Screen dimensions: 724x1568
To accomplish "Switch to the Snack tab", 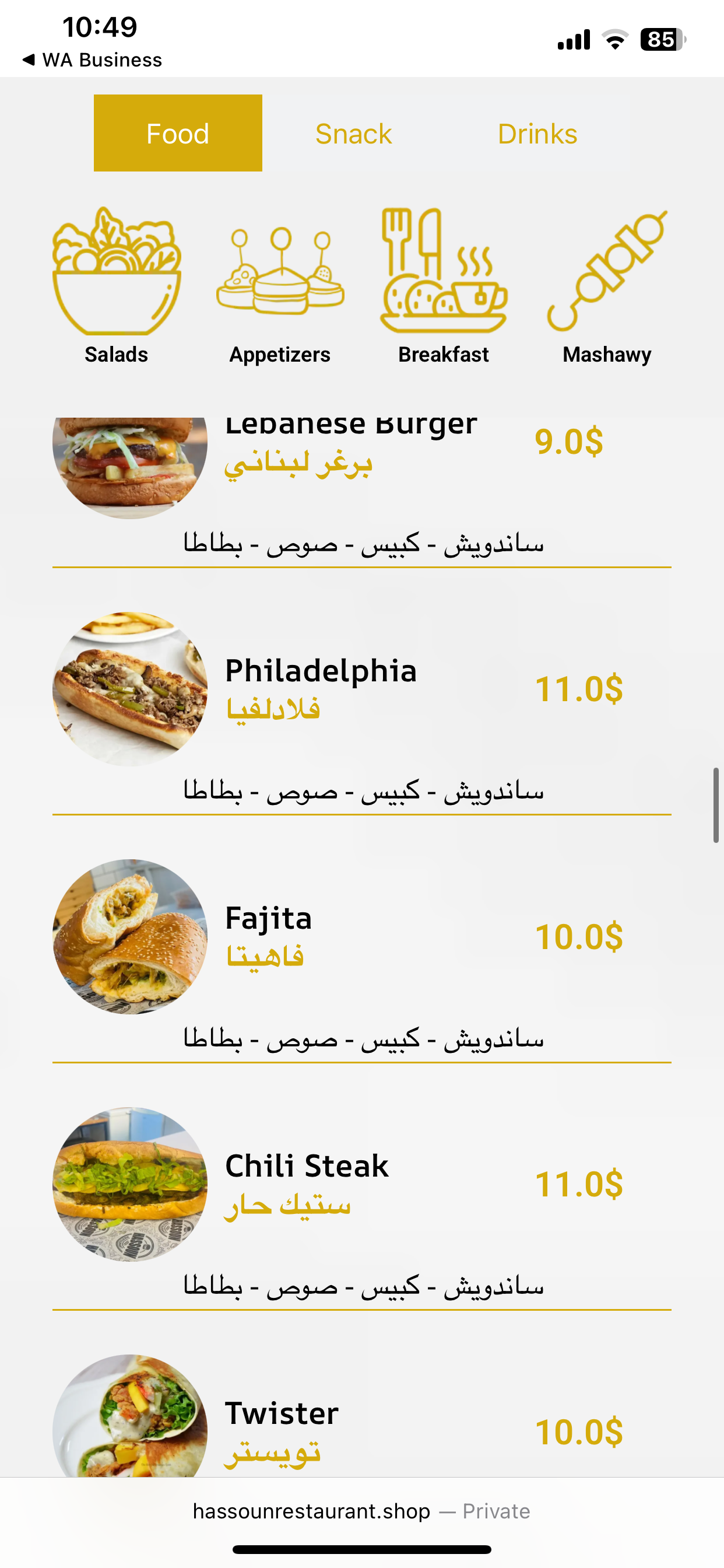I will click(353, 134).
